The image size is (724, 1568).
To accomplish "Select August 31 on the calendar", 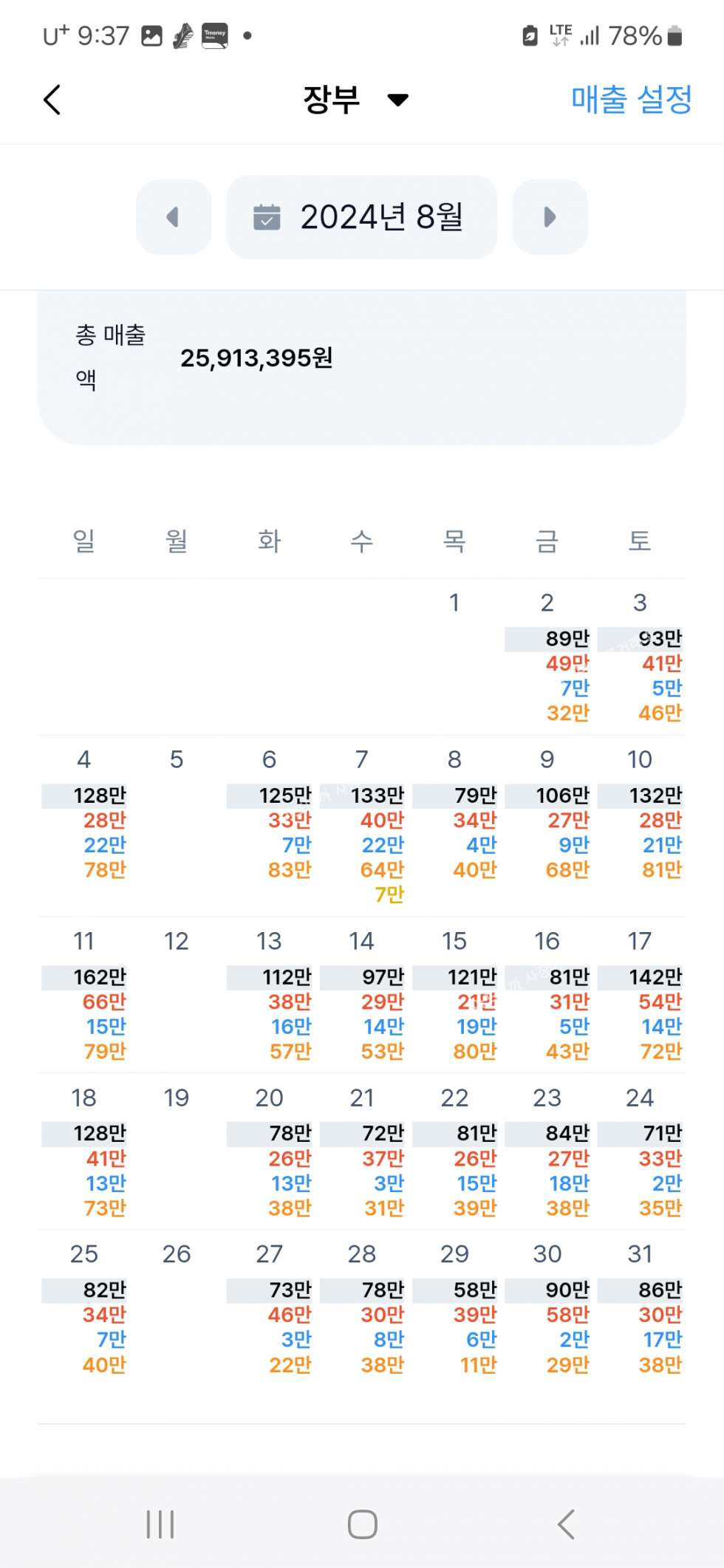I will (640, 1309).
